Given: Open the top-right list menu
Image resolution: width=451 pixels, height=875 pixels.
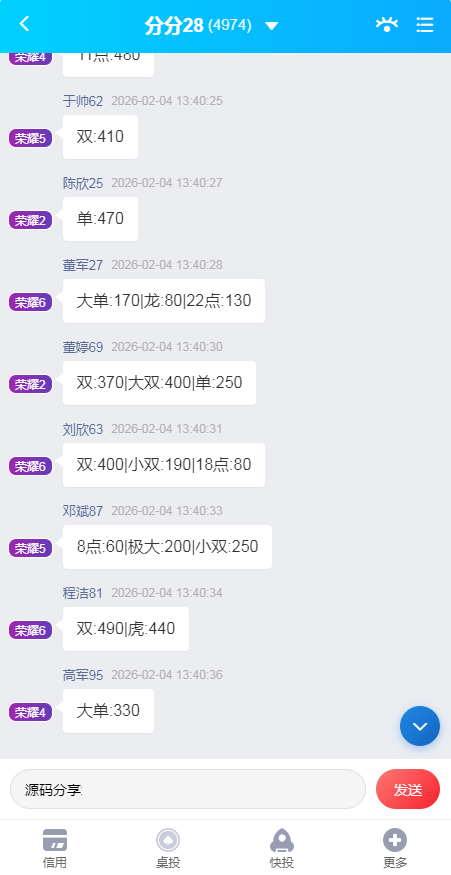Looking at the screenshot, I should click(425, 25).
